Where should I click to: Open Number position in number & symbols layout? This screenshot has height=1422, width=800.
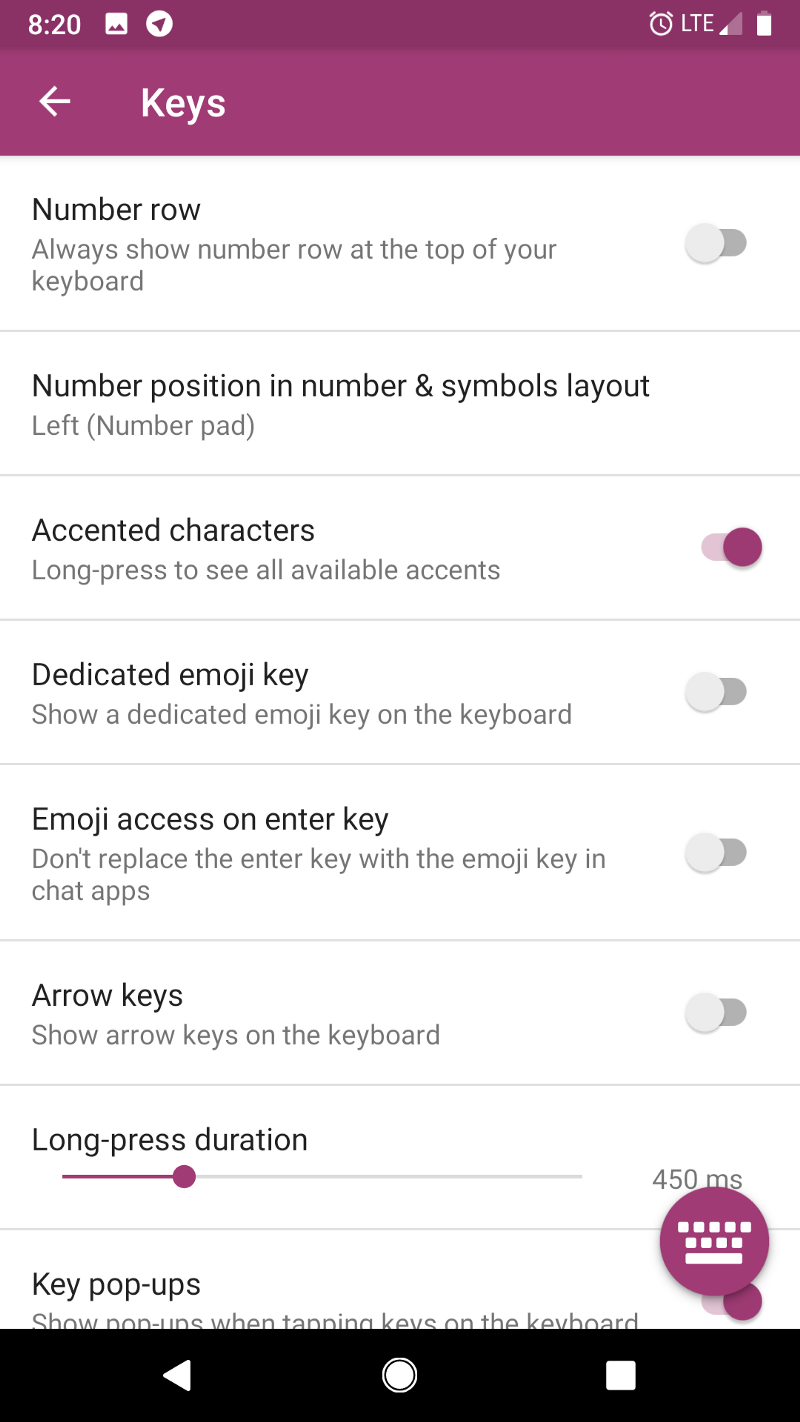[340, 404]
